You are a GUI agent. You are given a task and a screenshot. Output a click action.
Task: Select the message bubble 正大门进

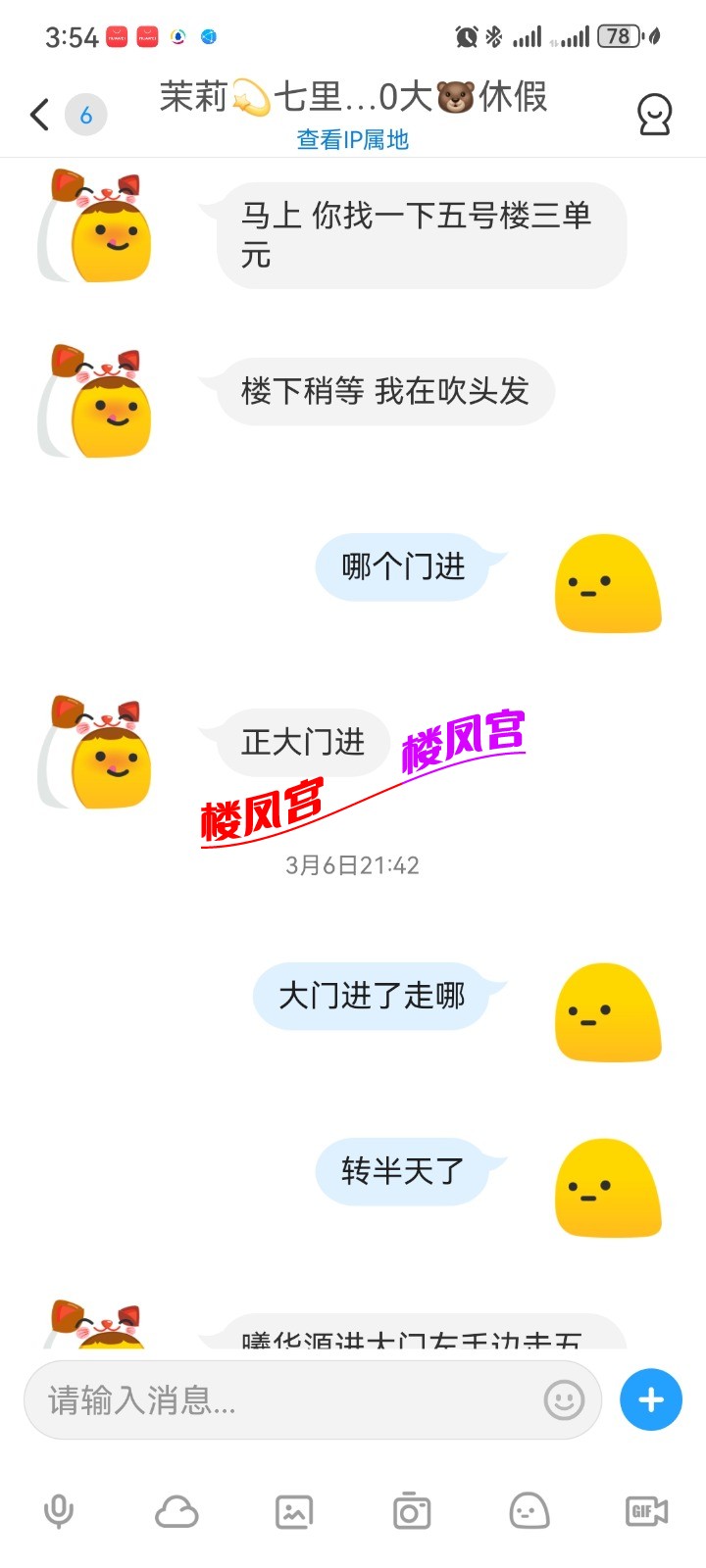point(299,743)
